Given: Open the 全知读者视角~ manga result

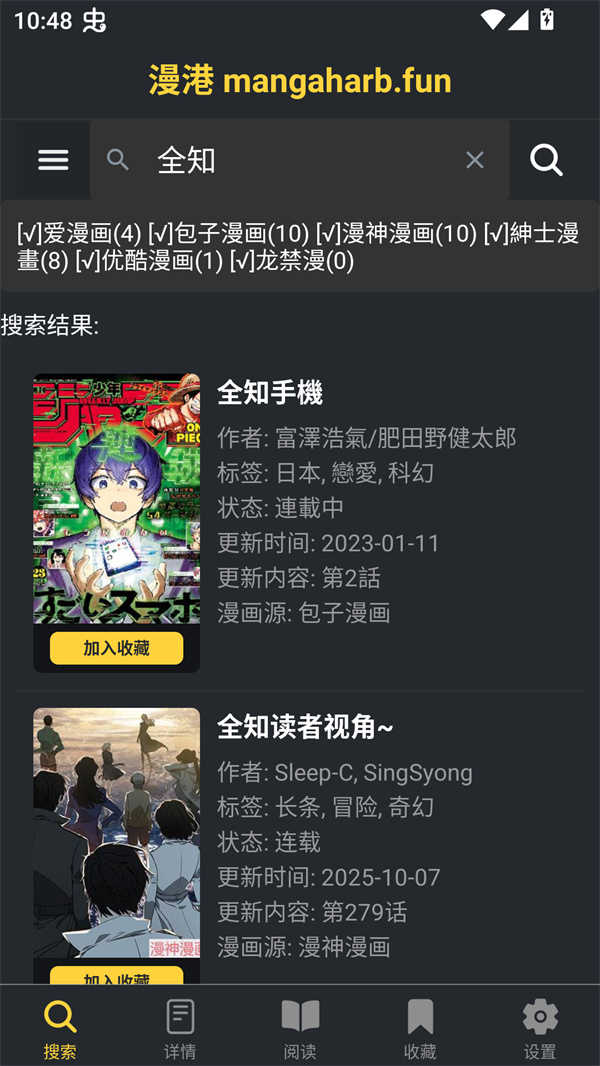Looking at the screenshot, I should (305, 728).
